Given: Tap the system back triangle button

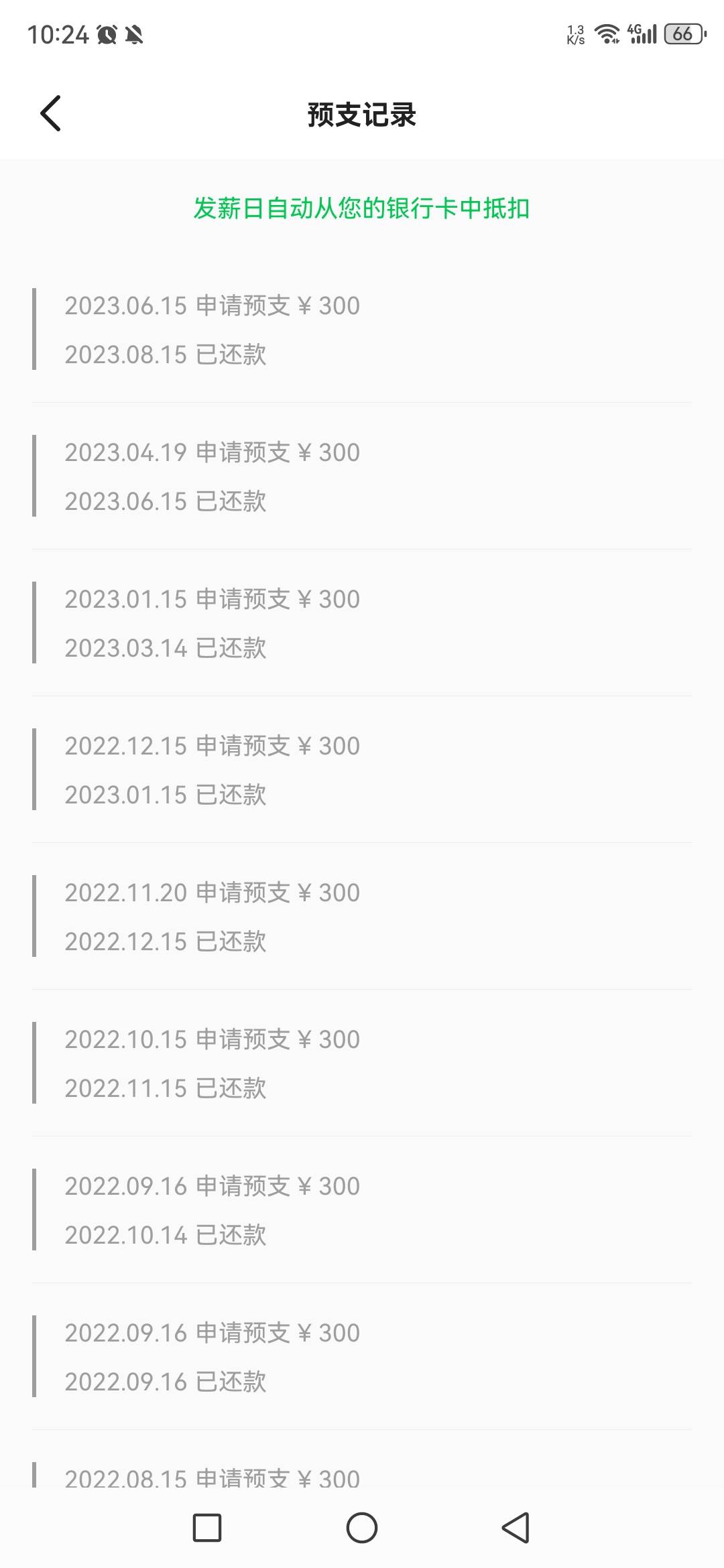Looking at the screenshot, I should (516, 1528).
